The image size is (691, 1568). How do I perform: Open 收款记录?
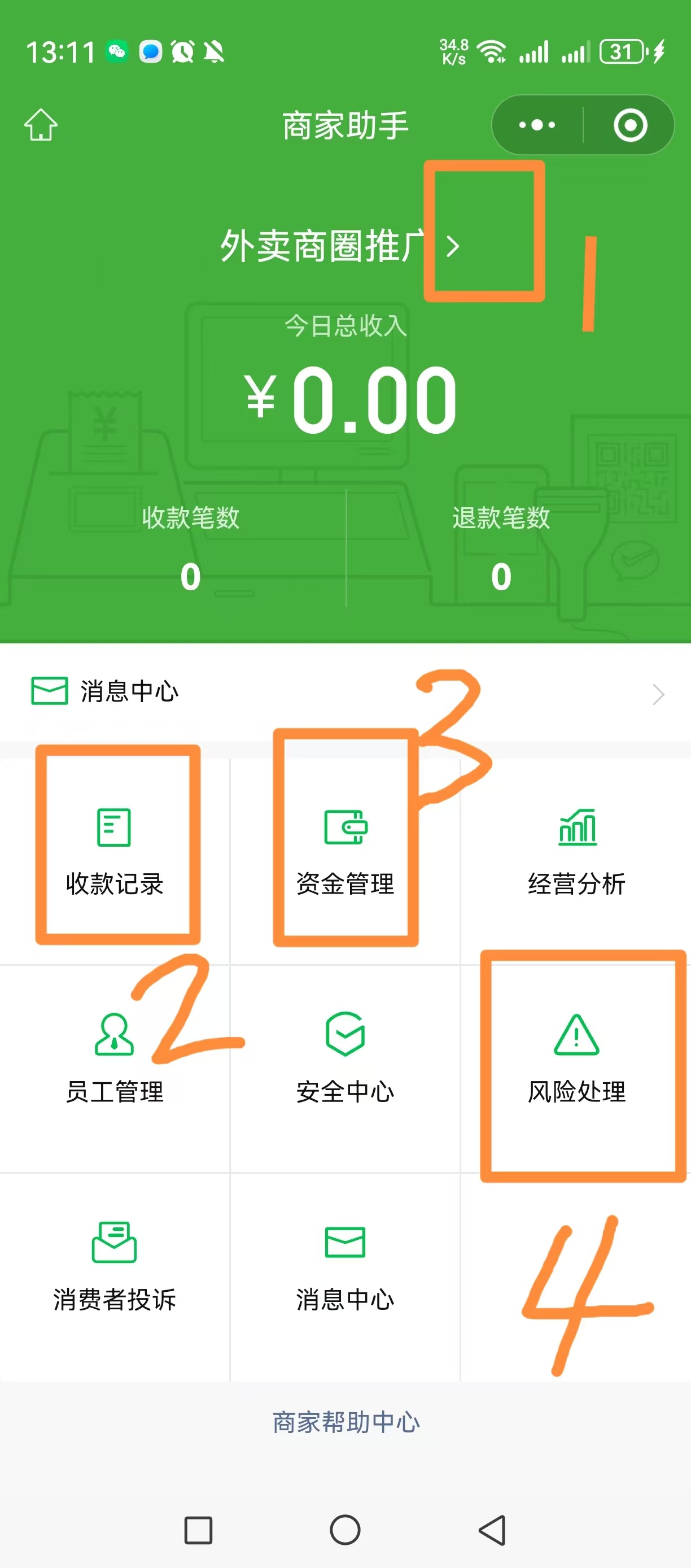click(115, 852)
